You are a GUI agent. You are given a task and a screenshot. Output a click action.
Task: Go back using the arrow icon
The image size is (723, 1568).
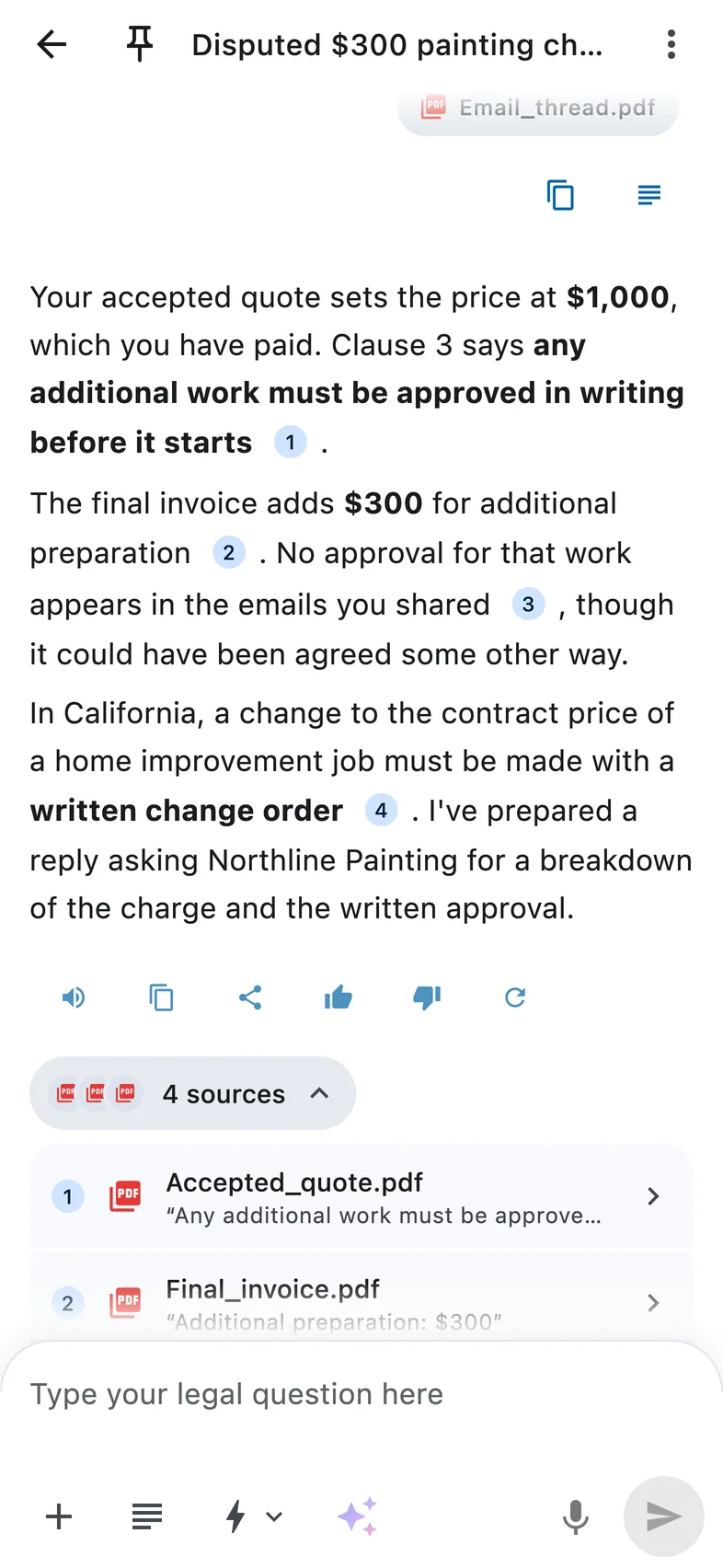tap(52, 44)
